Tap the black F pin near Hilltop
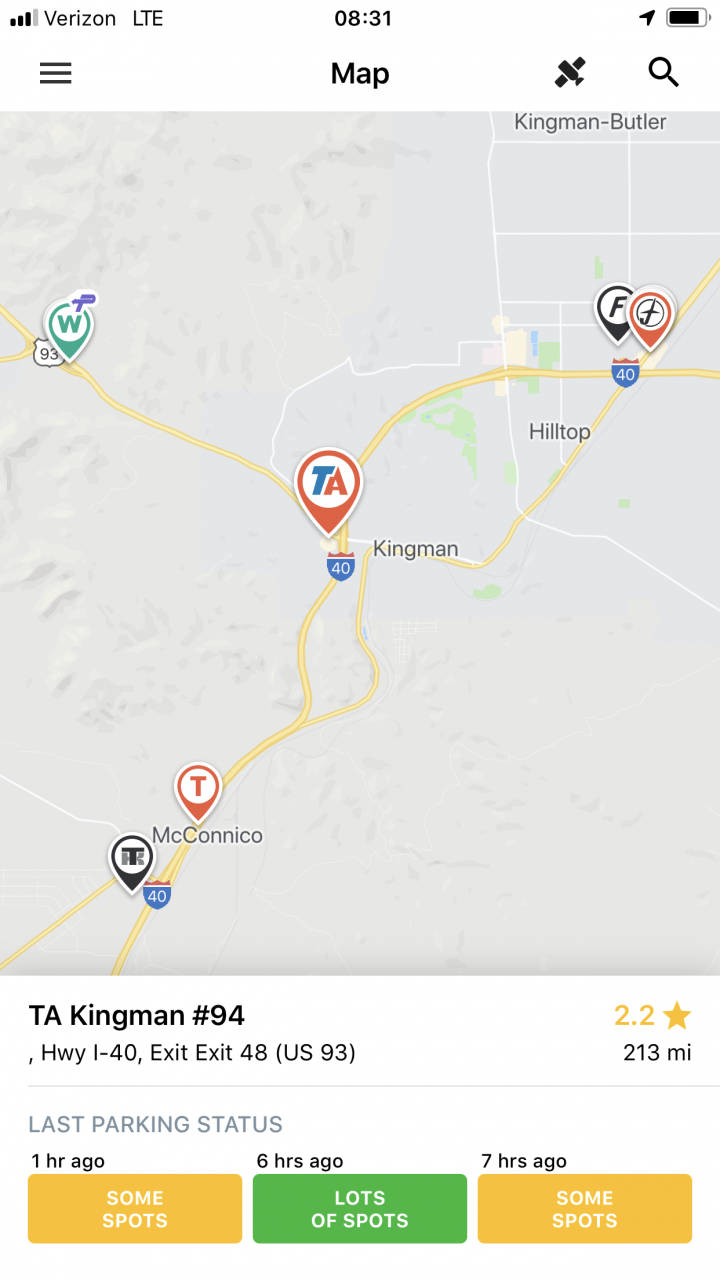The height and width of the screenshot is (1280, 720). (616, 311)
